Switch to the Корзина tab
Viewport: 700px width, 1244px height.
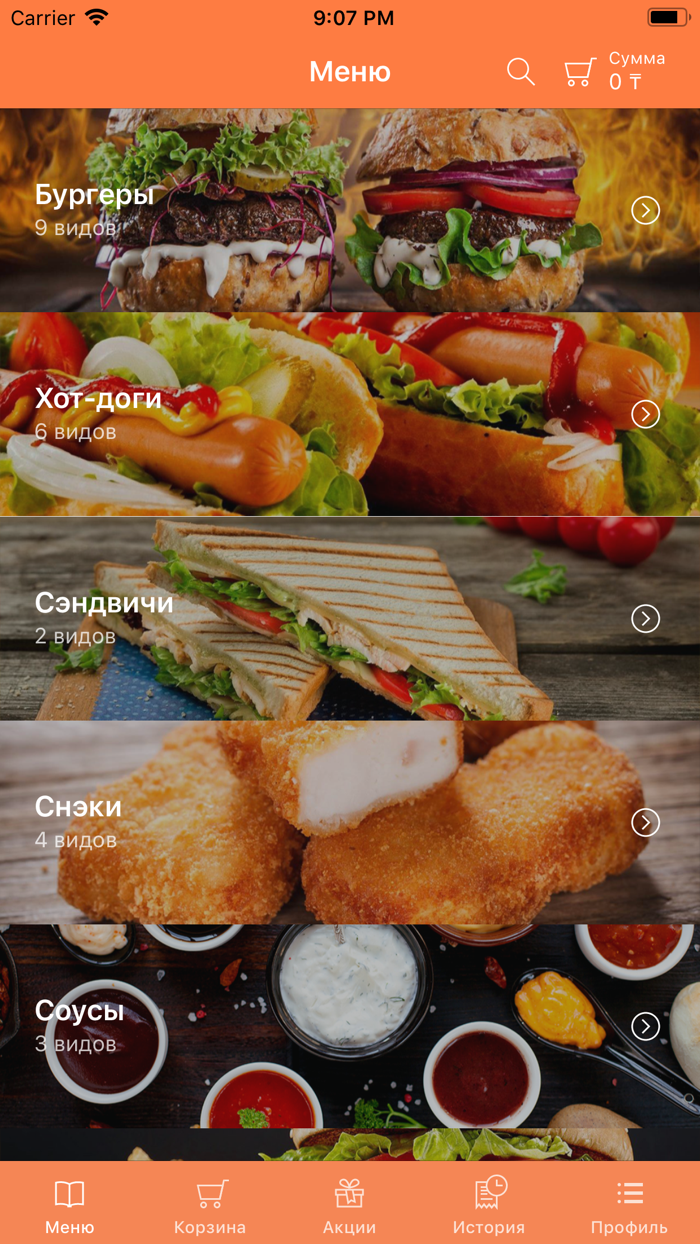point(210,1205)
